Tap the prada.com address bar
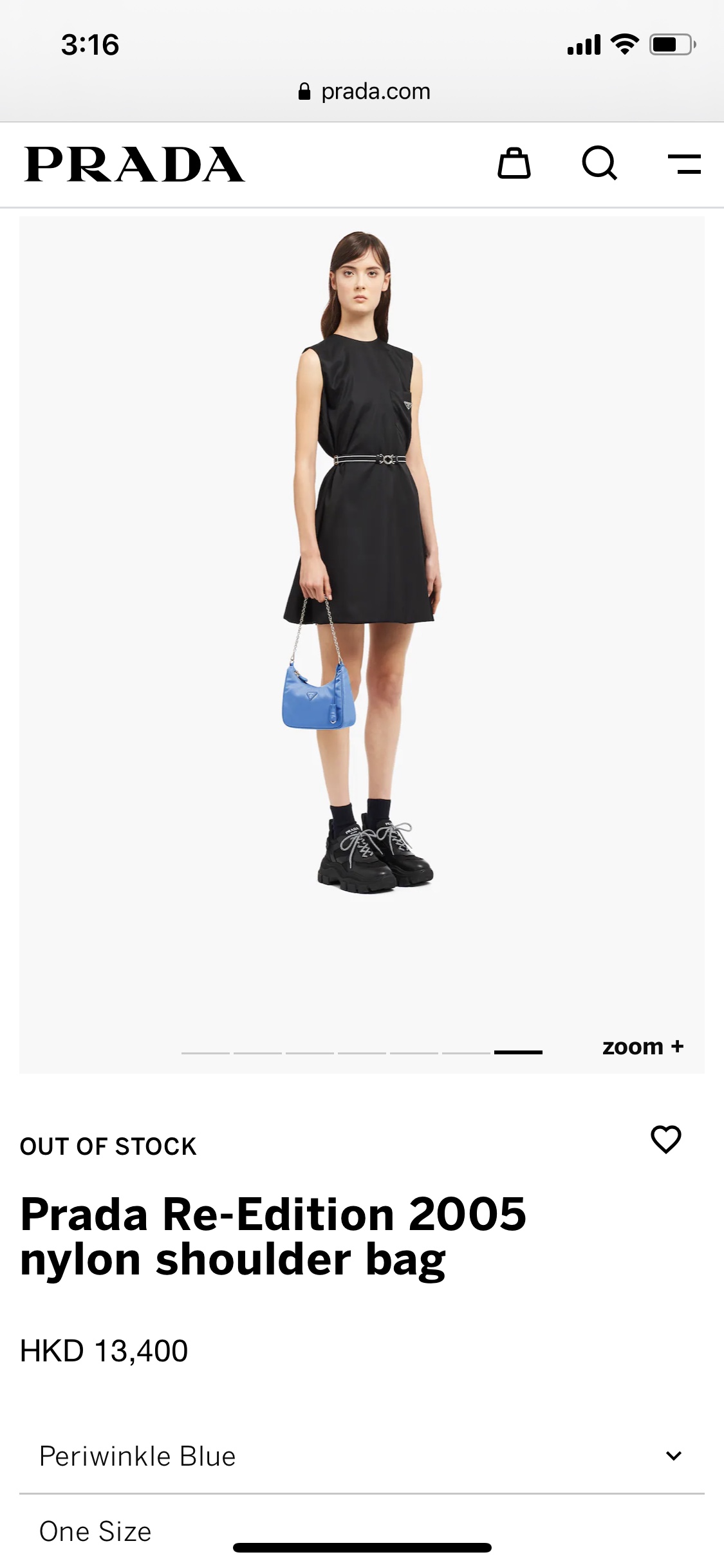 [x=364, y=91]
